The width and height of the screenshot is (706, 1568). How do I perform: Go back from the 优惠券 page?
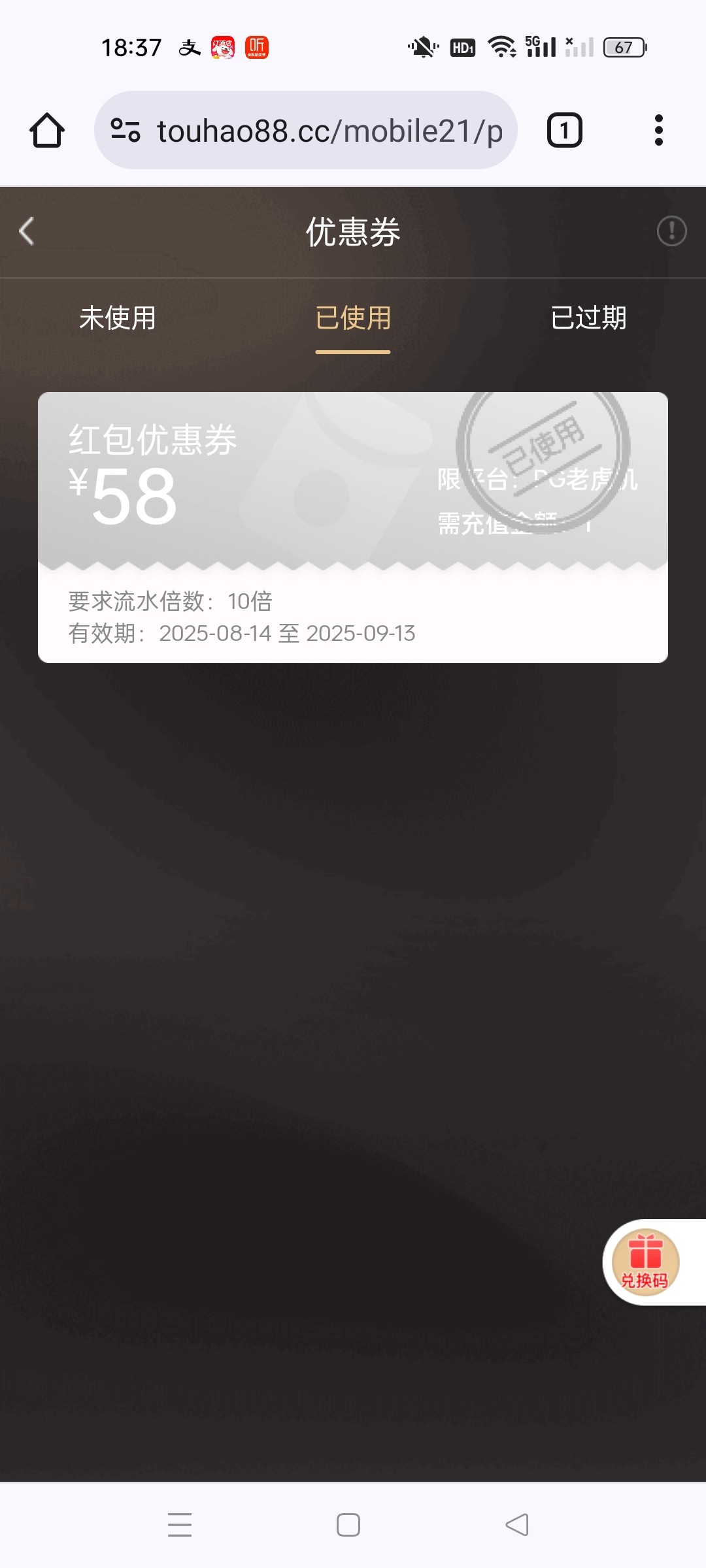click(27, 231)
